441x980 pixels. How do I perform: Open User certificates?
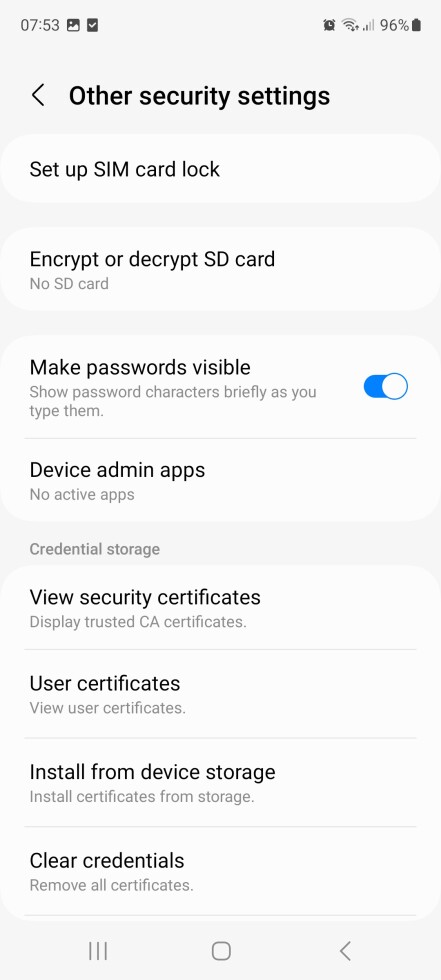click(220, 694)
